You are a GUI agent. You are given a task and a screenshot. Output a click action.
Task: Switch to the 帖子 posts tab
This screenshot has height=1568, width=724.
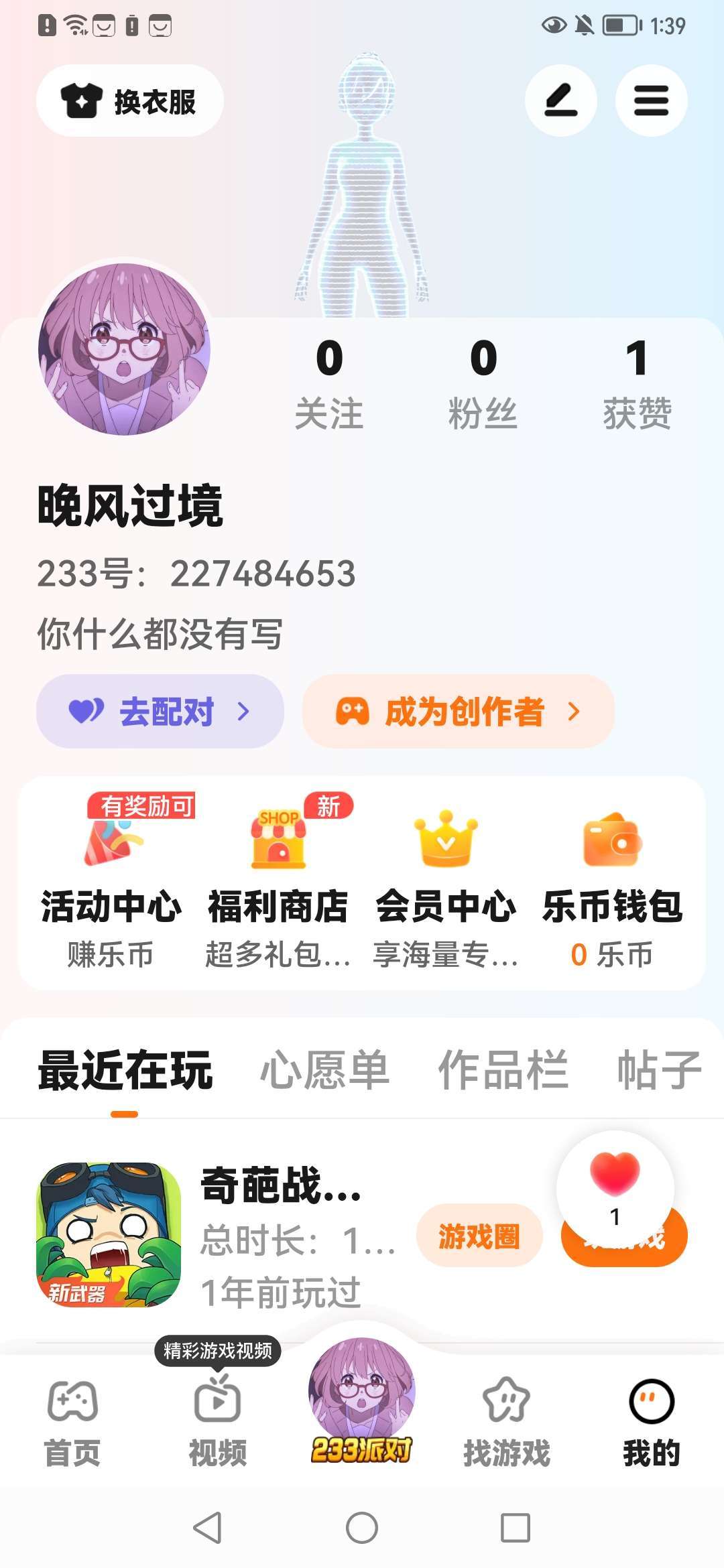point(659,1070)
